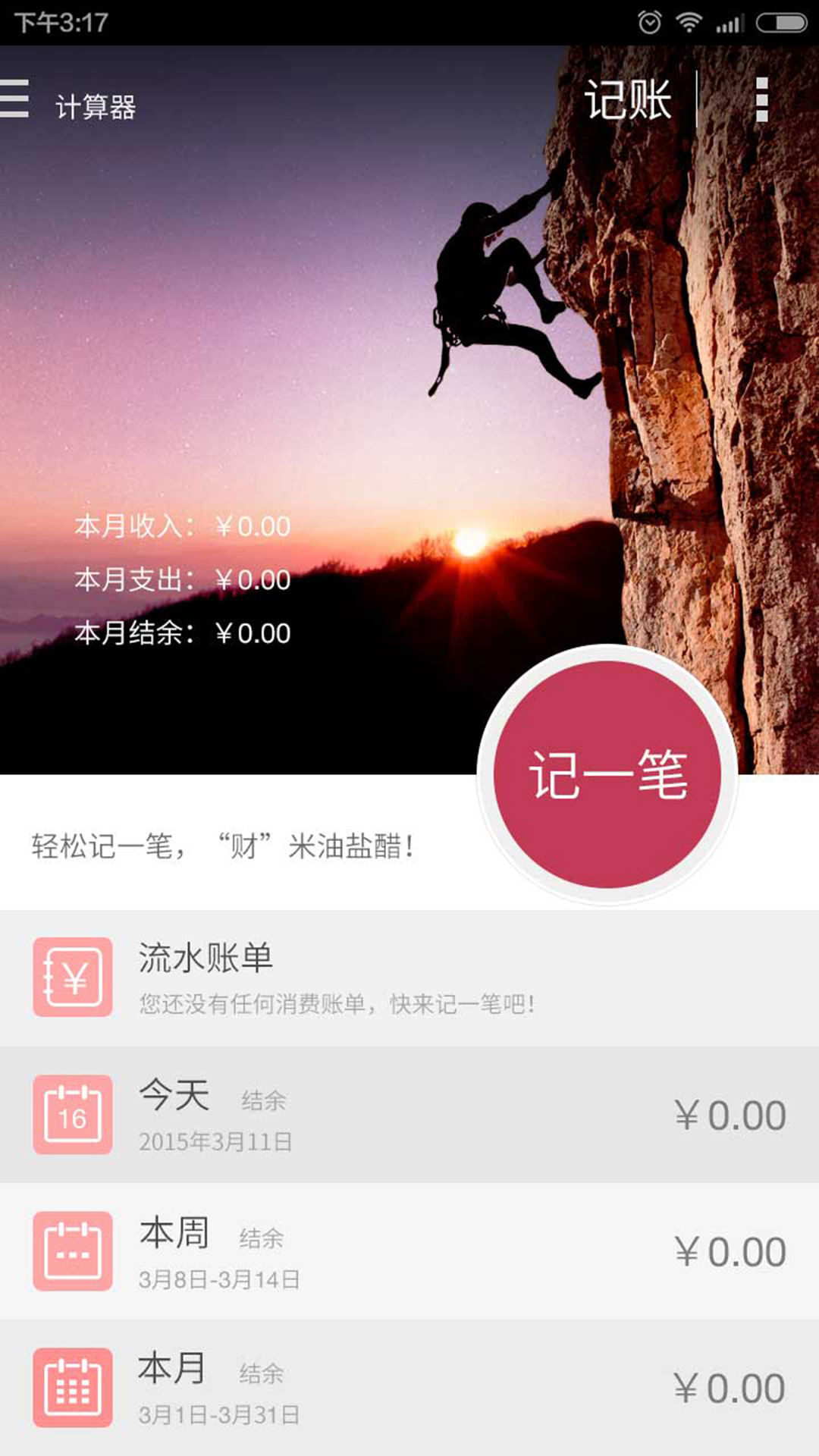Open the hamburger drawer menu

tap(14, 99)
